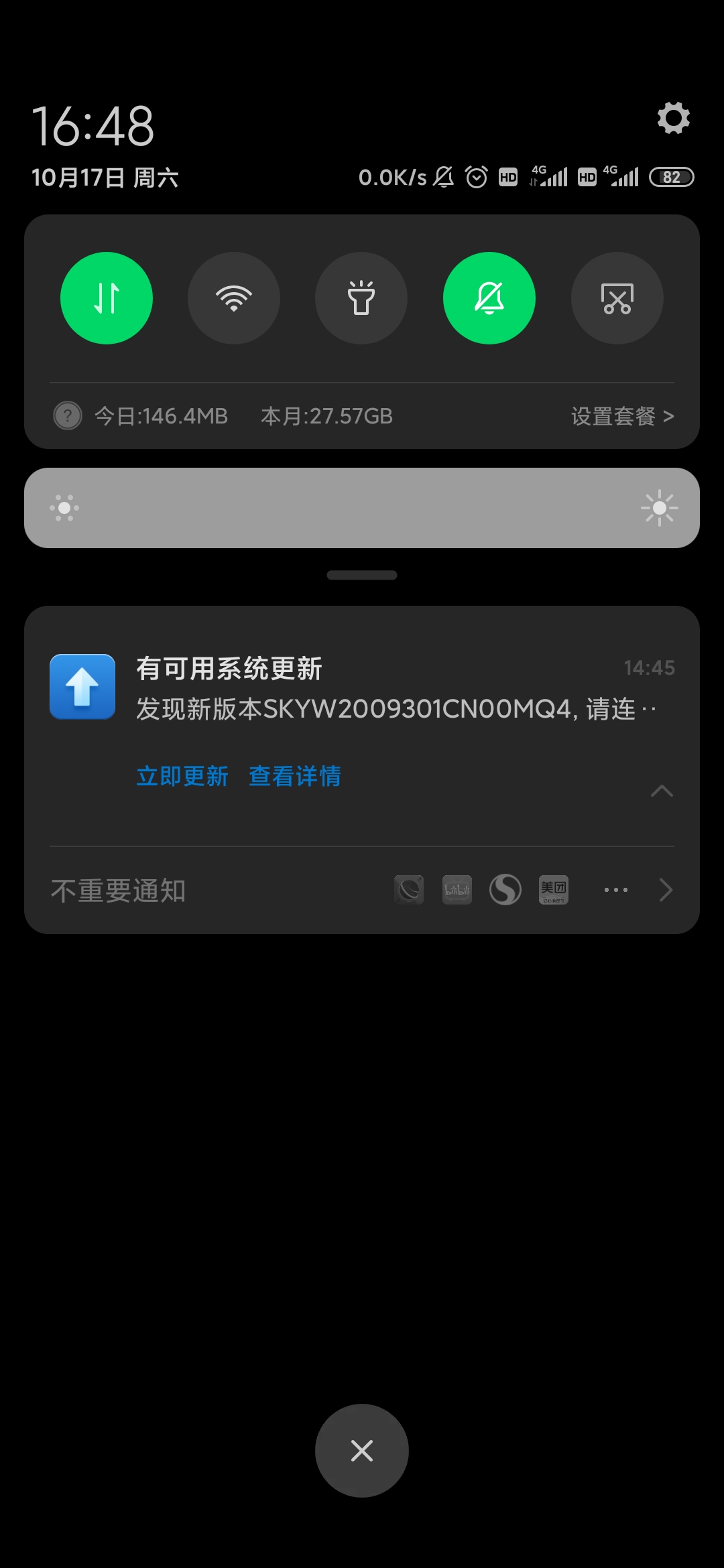Open the 有可用系统更新 notification

point(362,688)
